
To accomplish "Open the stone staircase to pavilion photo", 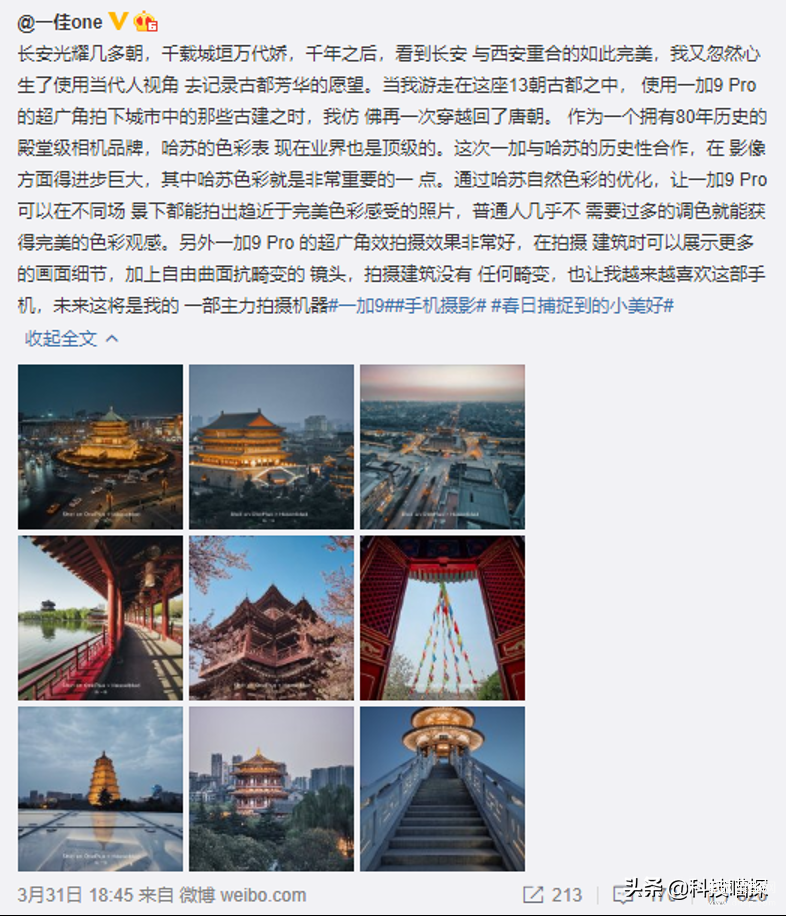I will point(442,788).
